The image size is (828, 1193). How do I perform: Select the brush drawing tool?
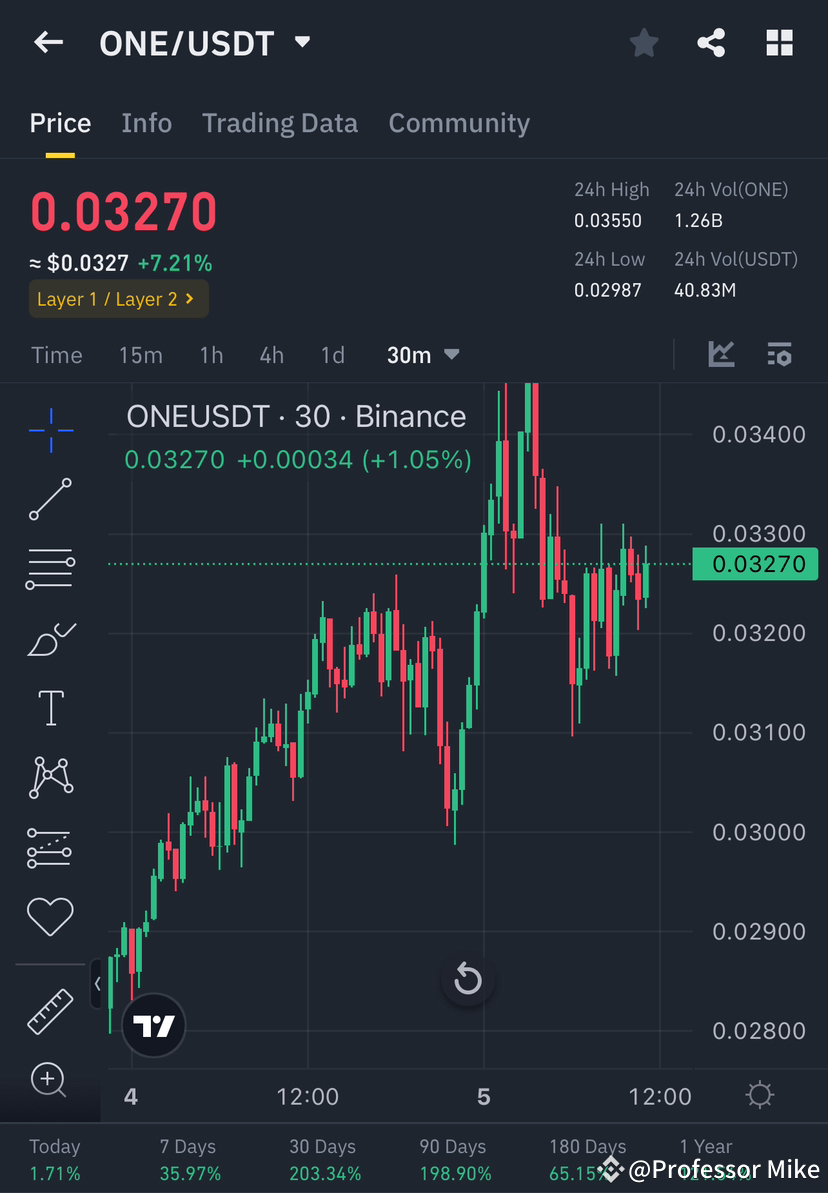point(50,639)
